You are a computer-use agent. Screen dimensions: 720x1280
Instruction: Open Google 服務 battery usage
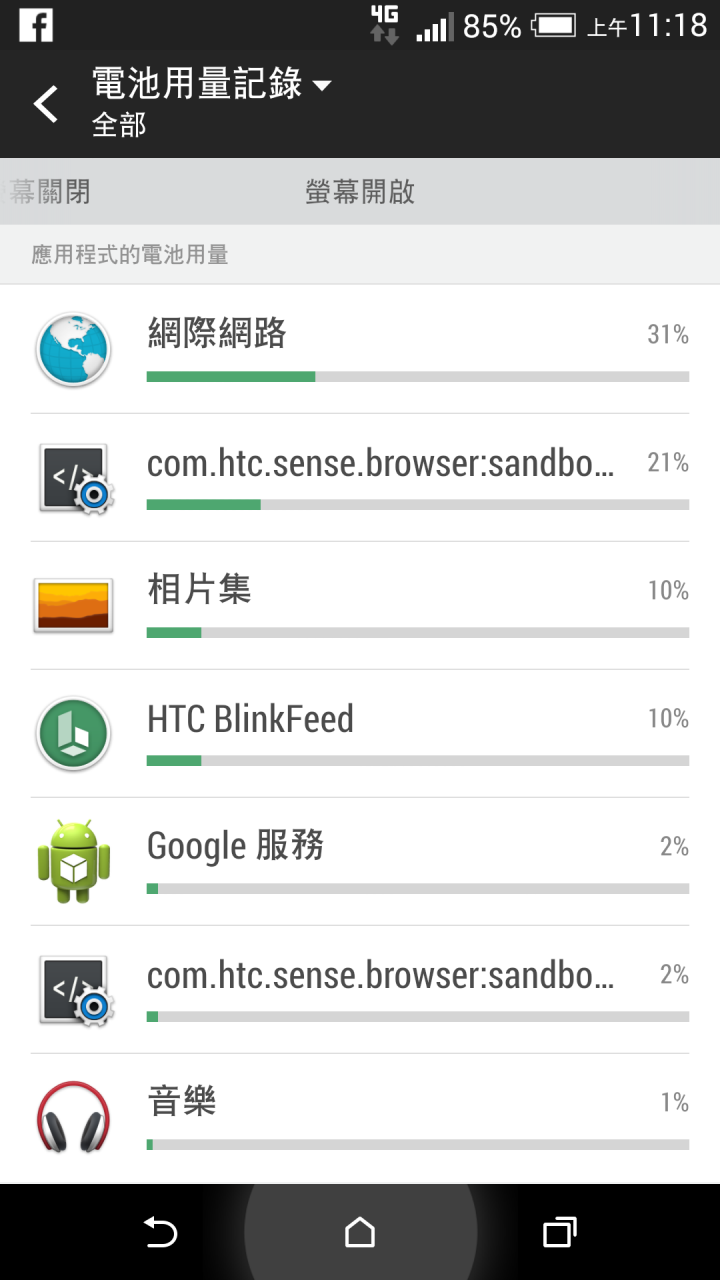click(360, 862)
